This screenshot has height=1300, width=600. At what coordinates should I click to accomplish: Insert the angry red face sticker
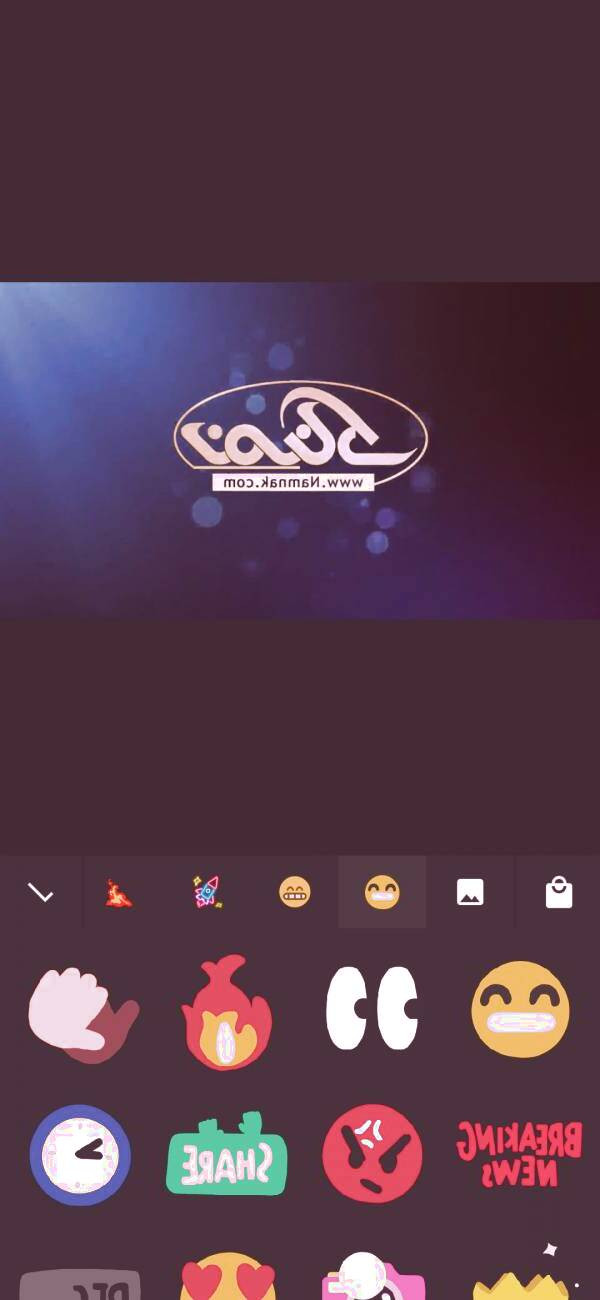(x=372, y=1154)
